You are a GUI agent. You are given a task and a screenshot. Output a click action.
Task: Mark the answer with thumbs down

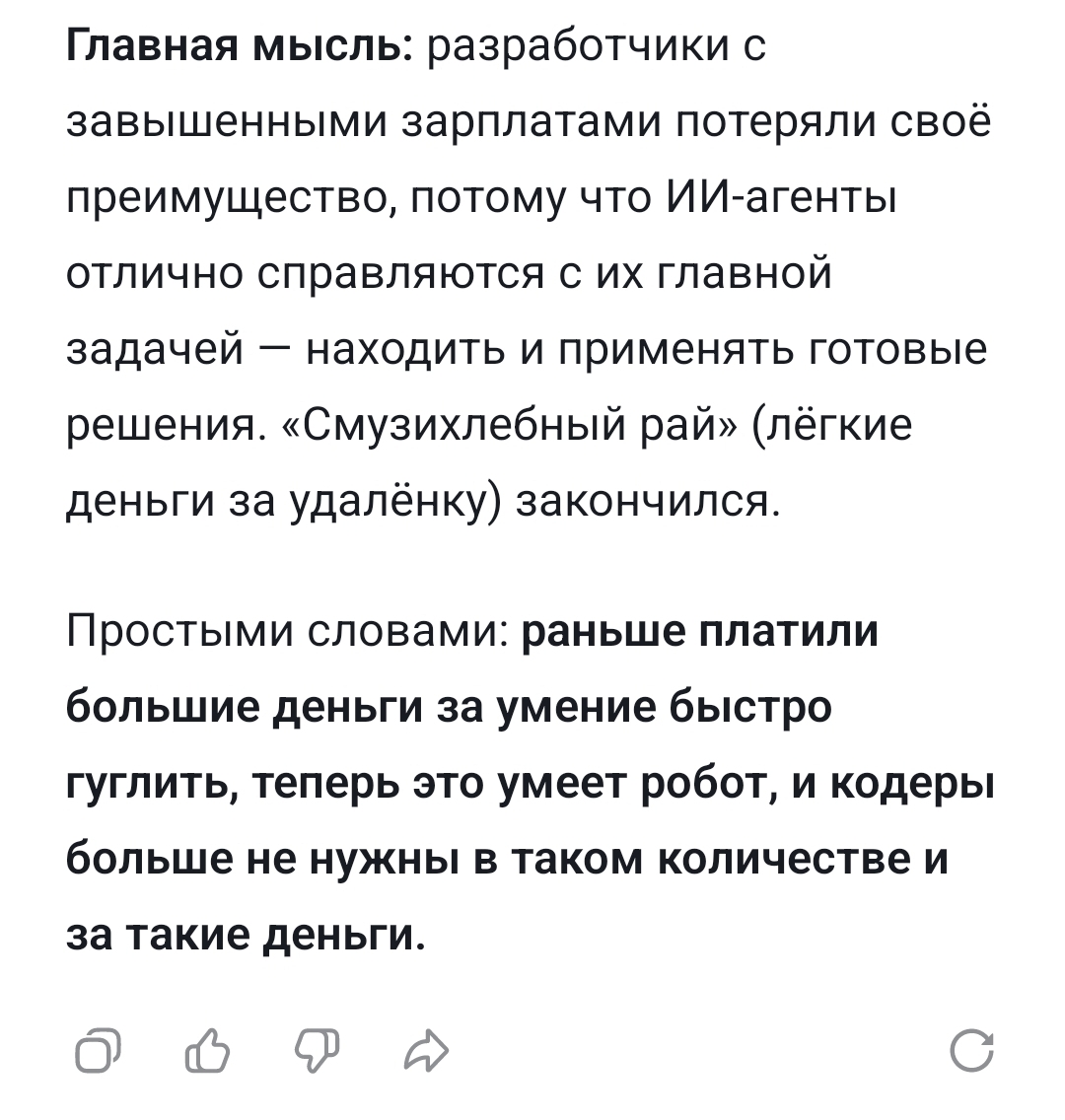click(318, 1051)
